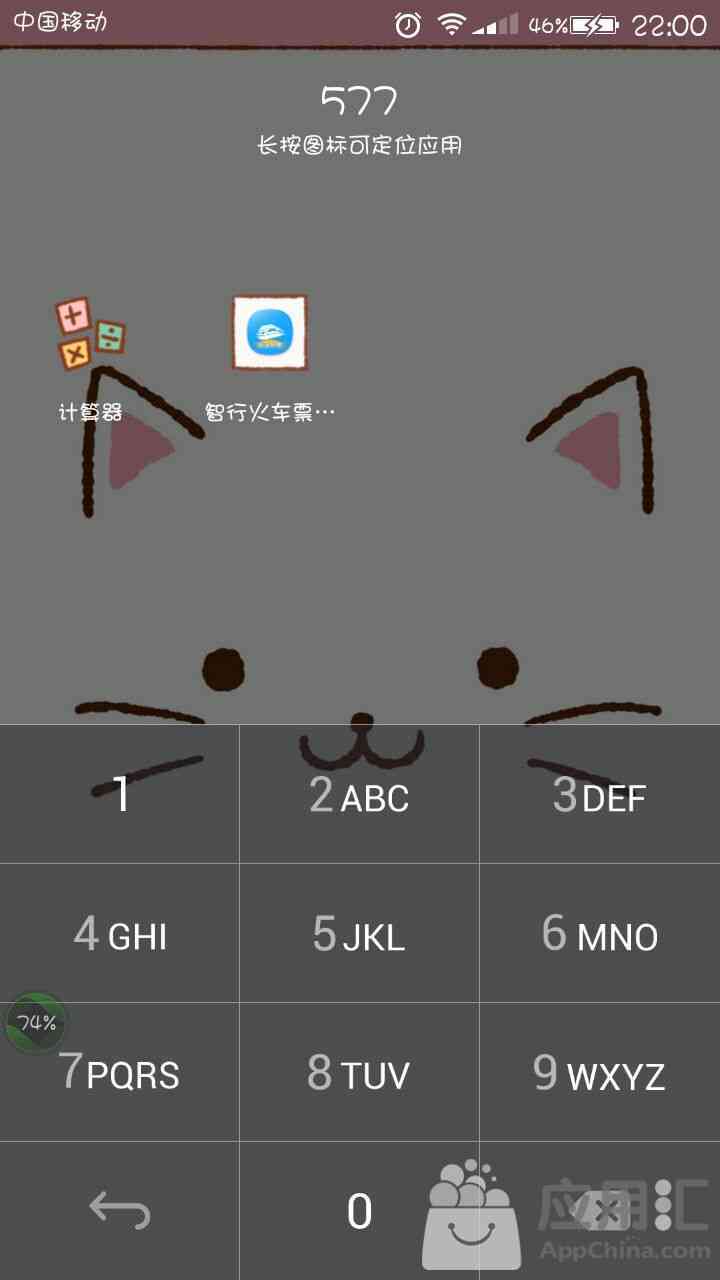
Task: Tap the 7 PQRS key
Action: pyautogui.click(x=120, y=1072)
